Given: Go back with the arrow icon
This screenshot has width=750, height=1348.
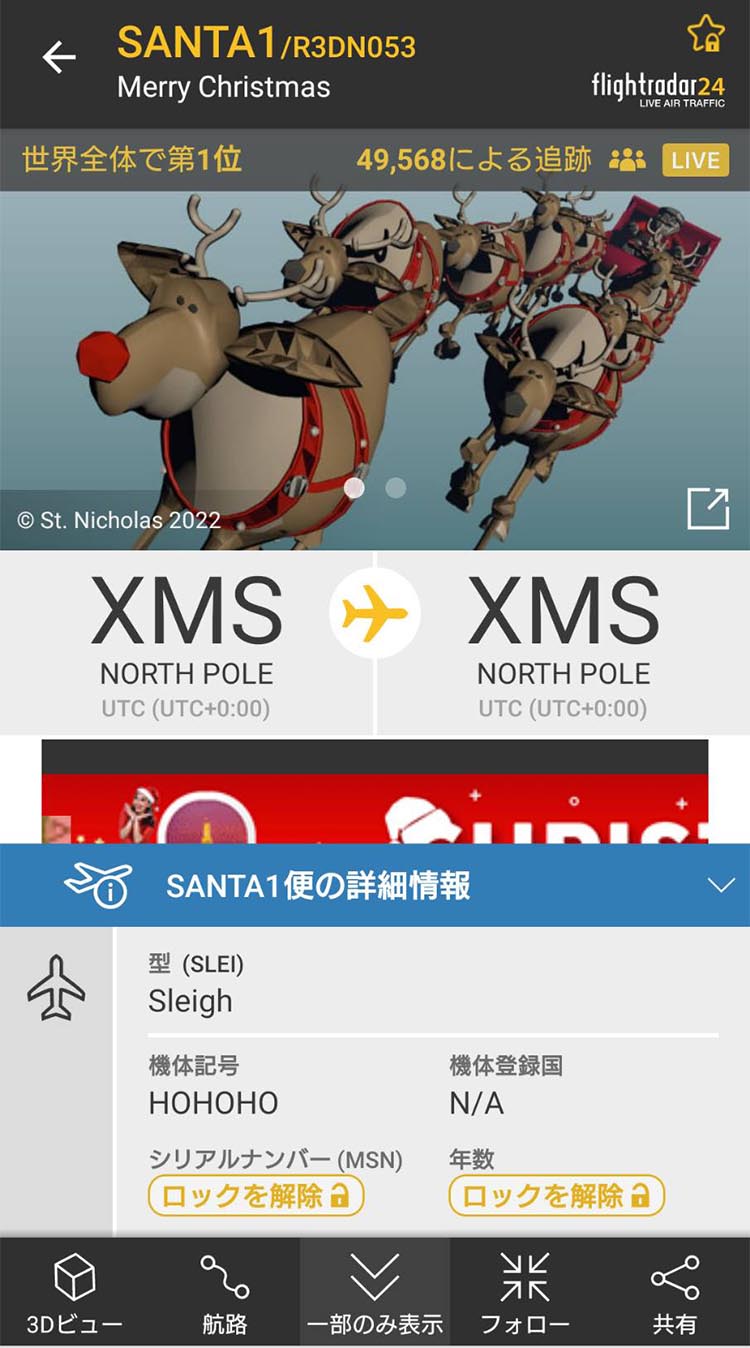Looking at the screenshot, I should [59, 58].
